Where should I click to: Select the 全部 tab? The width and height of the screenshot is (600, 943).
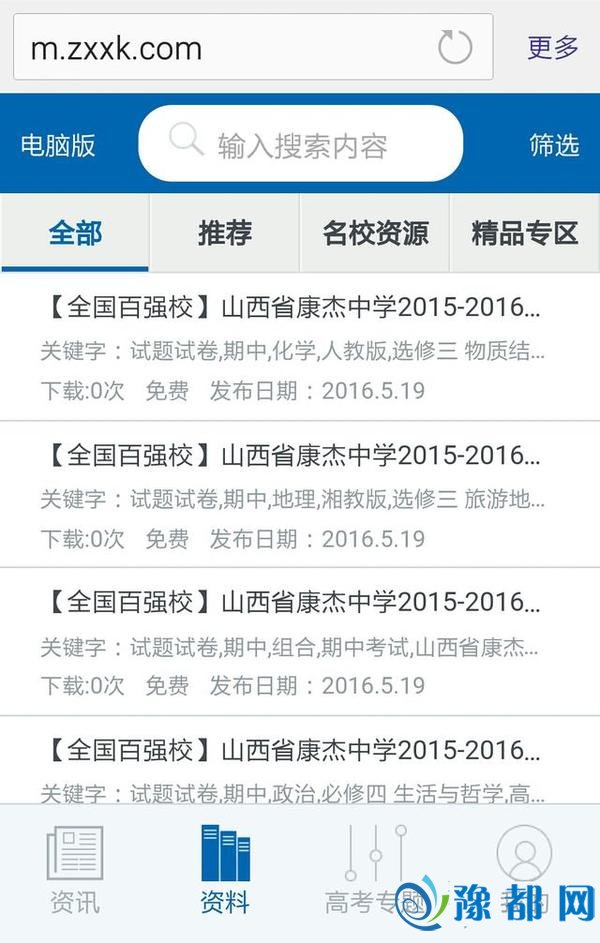[x=75, y=233]
